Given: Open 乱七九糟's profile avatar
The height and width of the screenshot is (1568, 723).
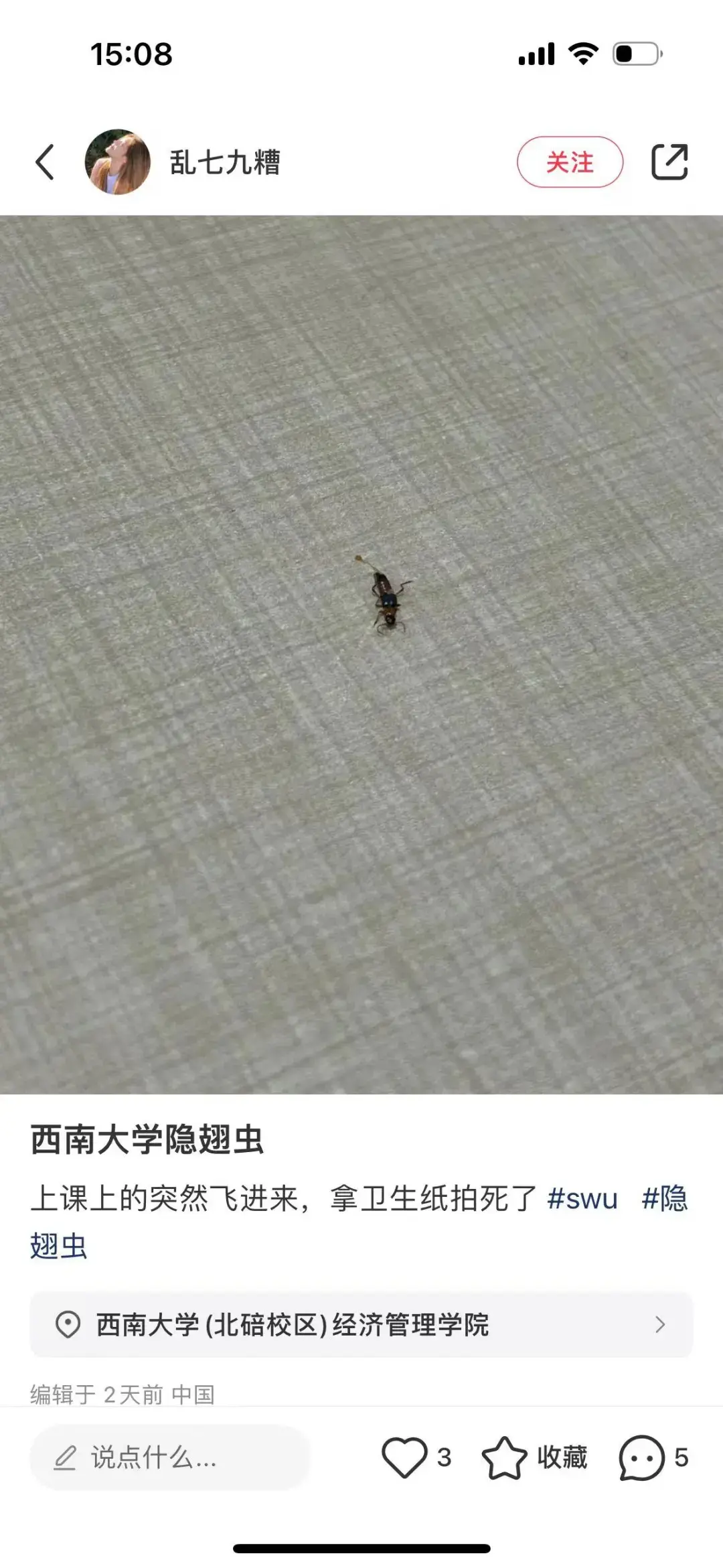Looking at the screenshot, I should coord(118,162).
